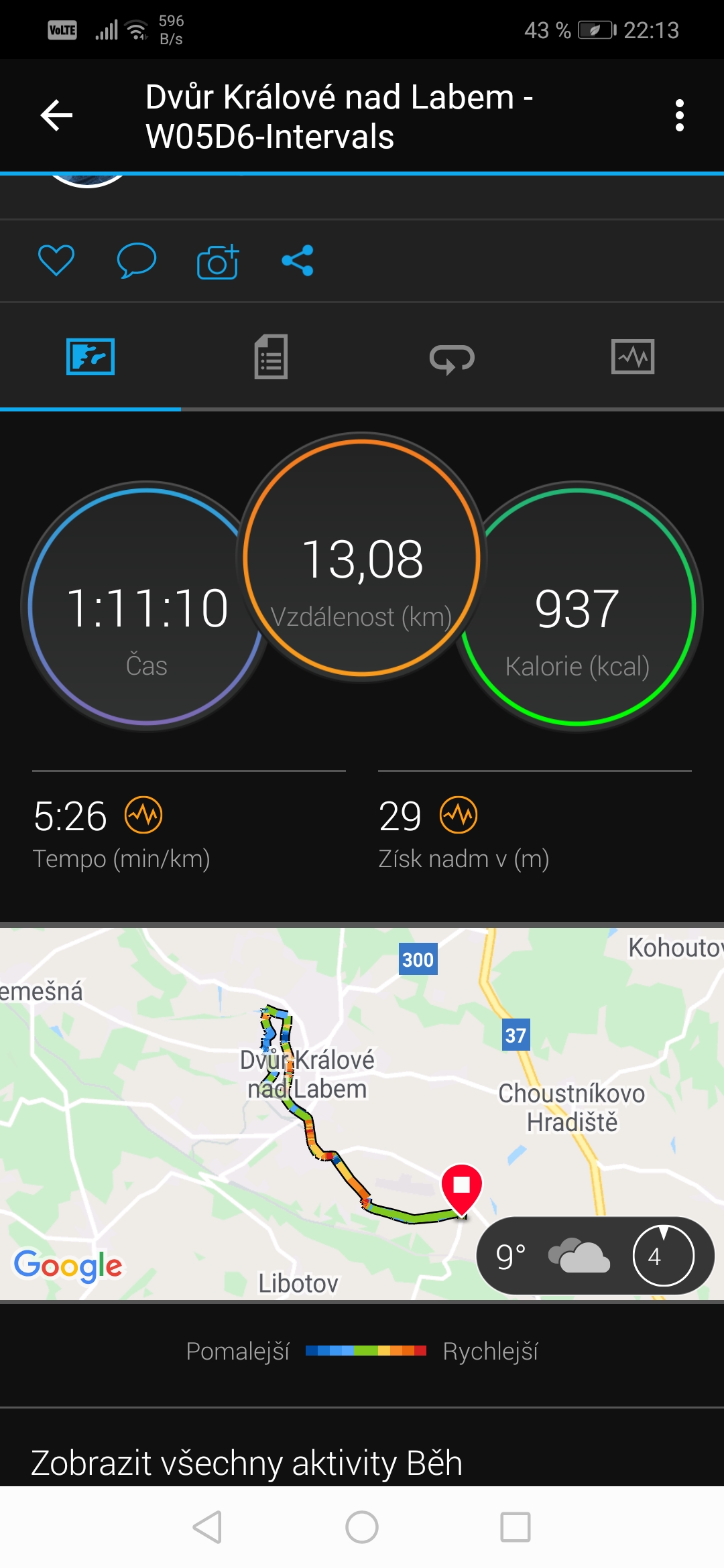Viewport: 724px width, 1568px height.
Task: Like this activity with the heart icon
Action: point(56,261)
